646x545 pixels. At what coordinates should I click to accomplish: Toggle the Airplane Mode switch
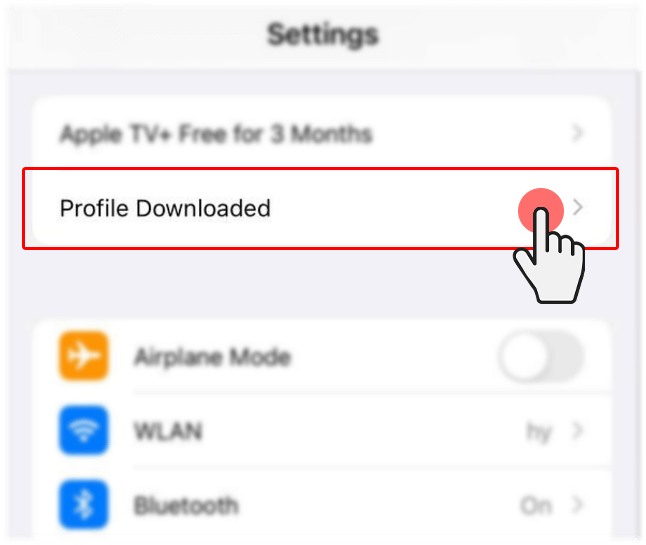pos(541,357)
